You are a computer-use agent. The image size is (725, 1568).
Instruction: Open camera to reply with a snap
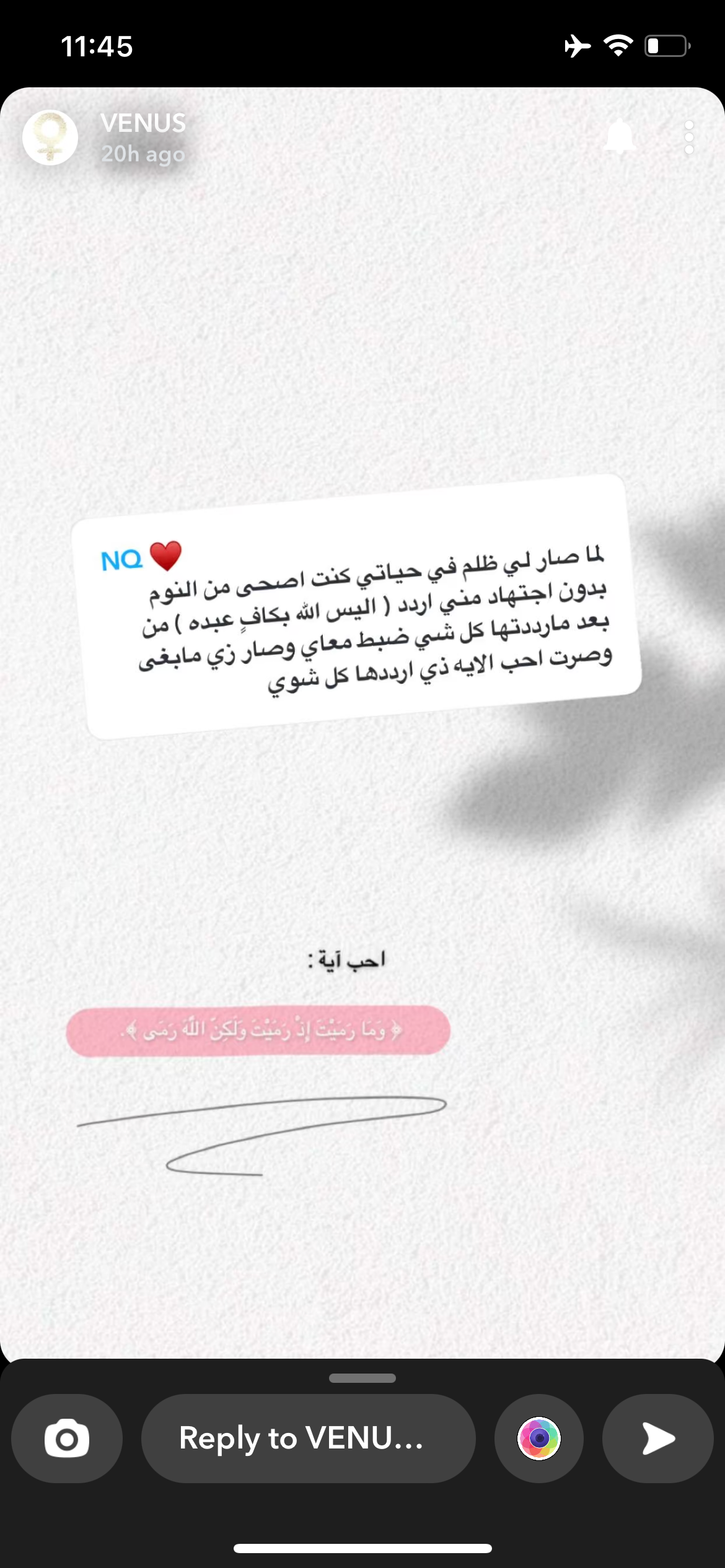pyautogui.click(x=67, y=1438)
